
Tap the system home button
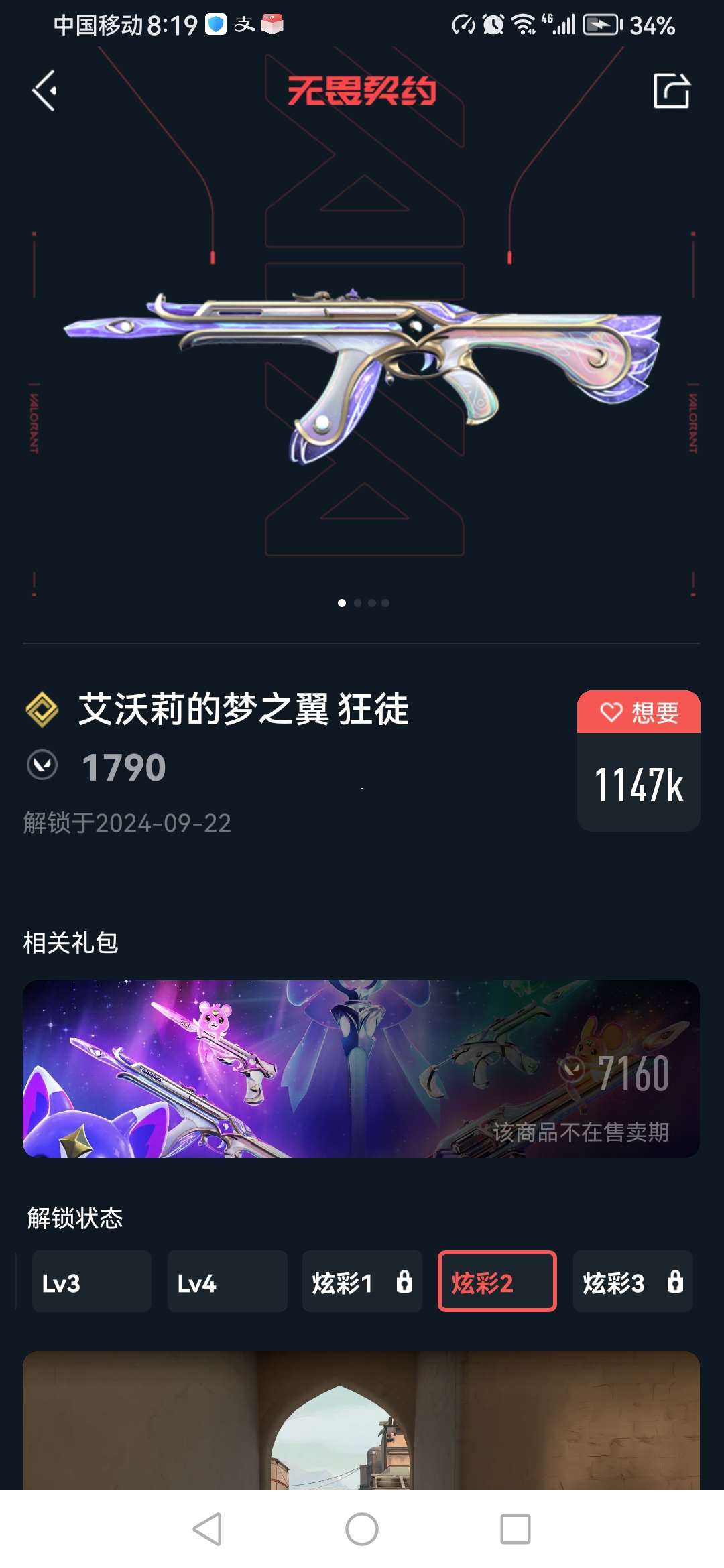tap(362, 1529)
